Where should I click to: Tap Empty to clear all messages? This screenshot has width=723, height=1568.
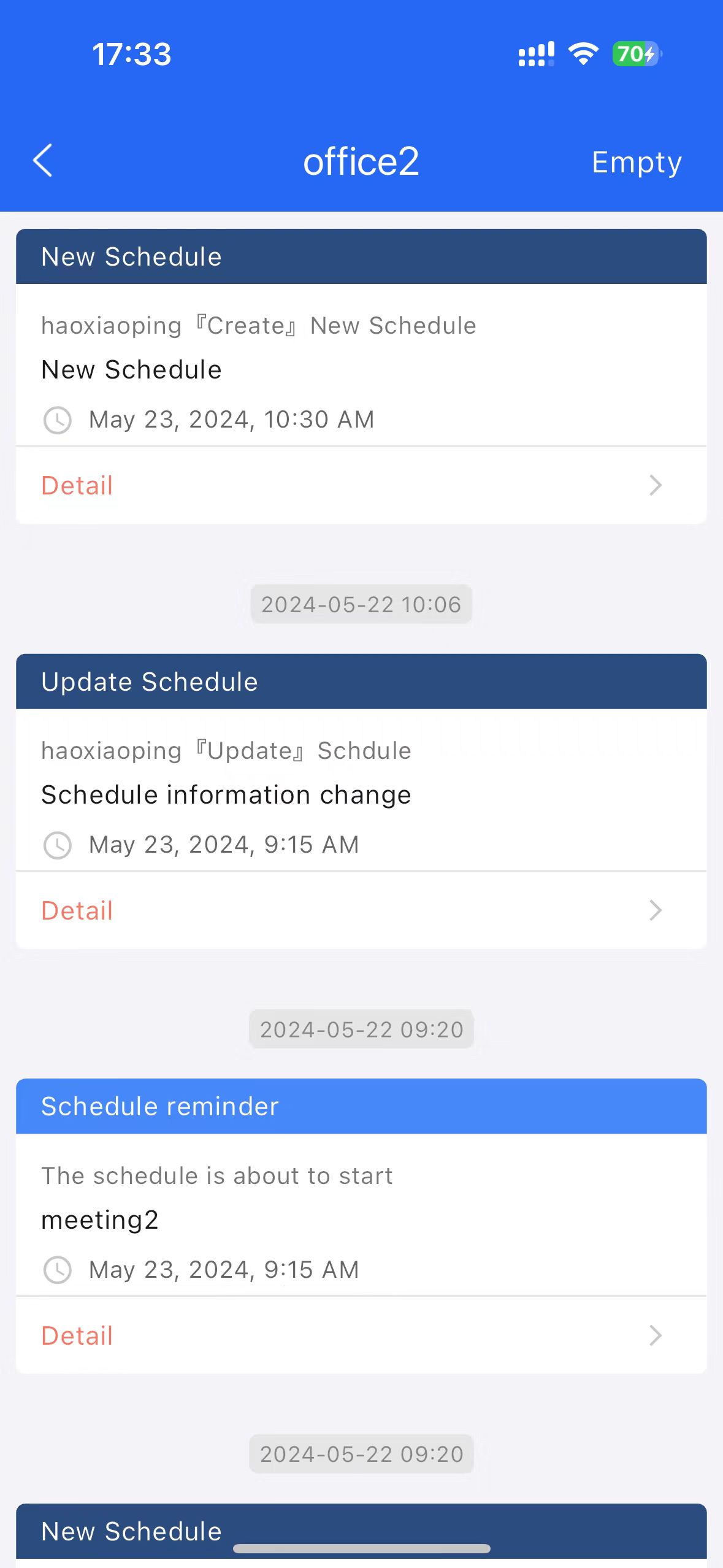637,163
